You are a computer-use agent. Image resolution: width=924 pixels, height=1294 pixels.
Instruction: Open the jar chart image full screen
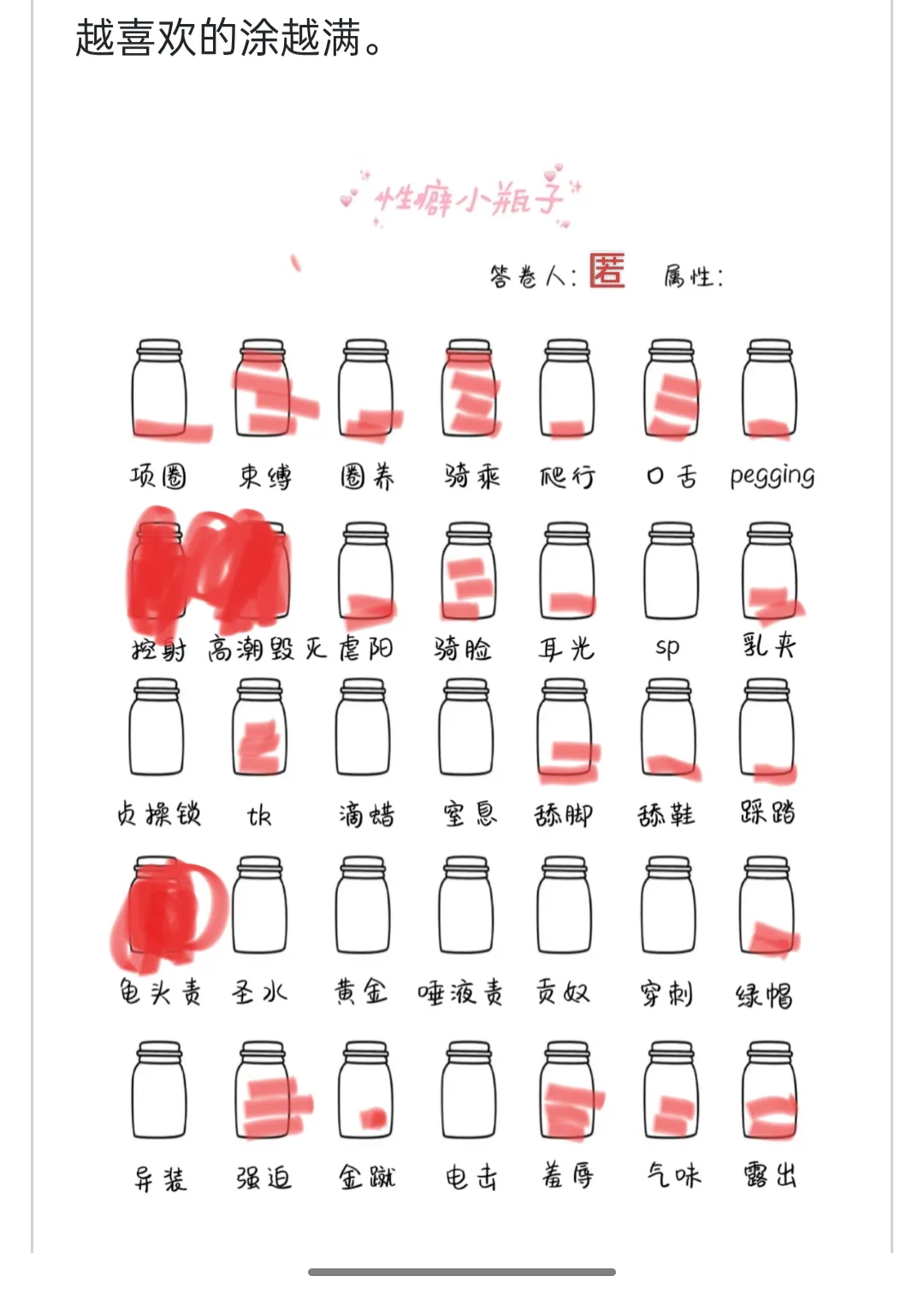tap(462, 685)
